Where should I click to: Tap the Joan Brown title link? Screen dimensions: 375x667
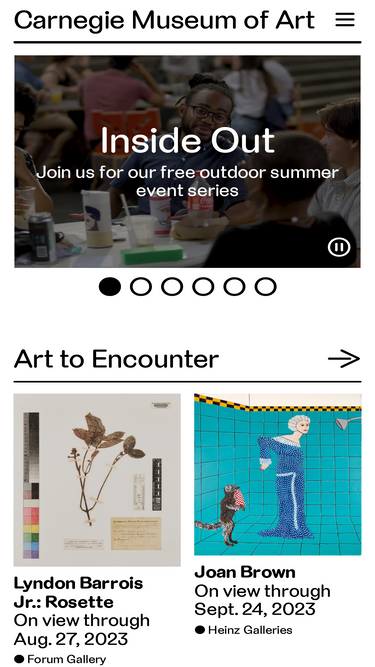pos(244,572)
